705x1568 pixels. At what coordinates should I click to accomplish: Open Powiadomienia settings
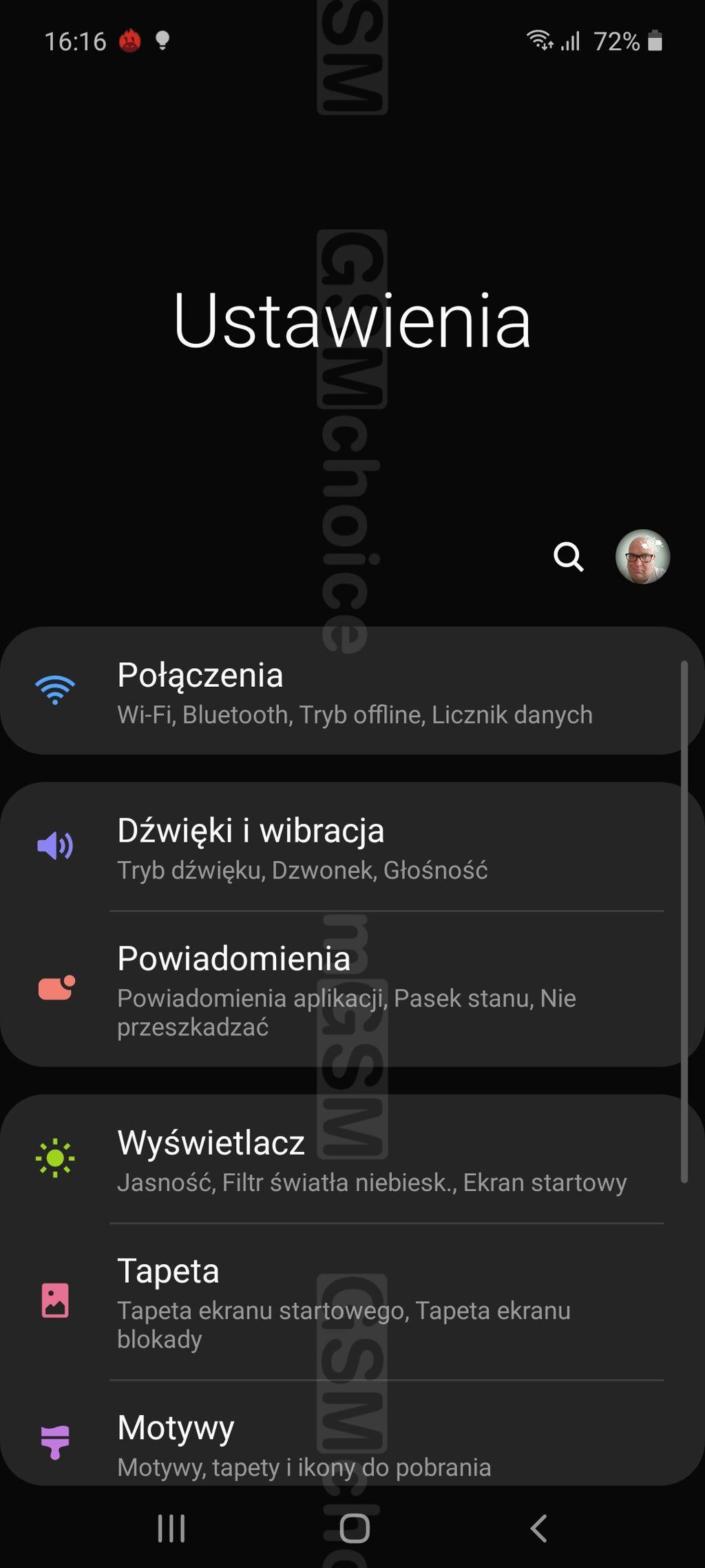pyautogui.click(x=351, y=989)
